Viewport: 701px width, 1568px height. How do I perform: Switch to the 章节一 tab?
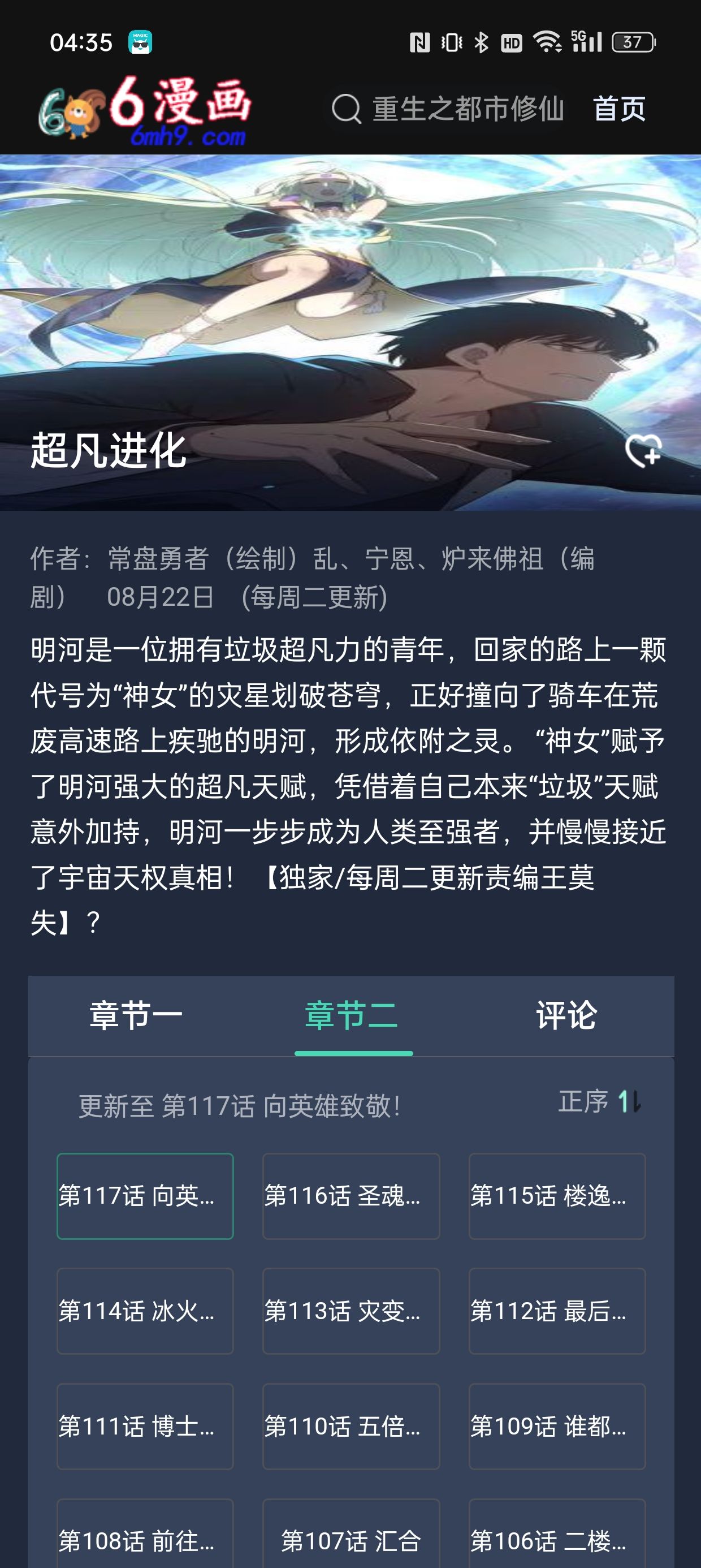click(136, 1015)
